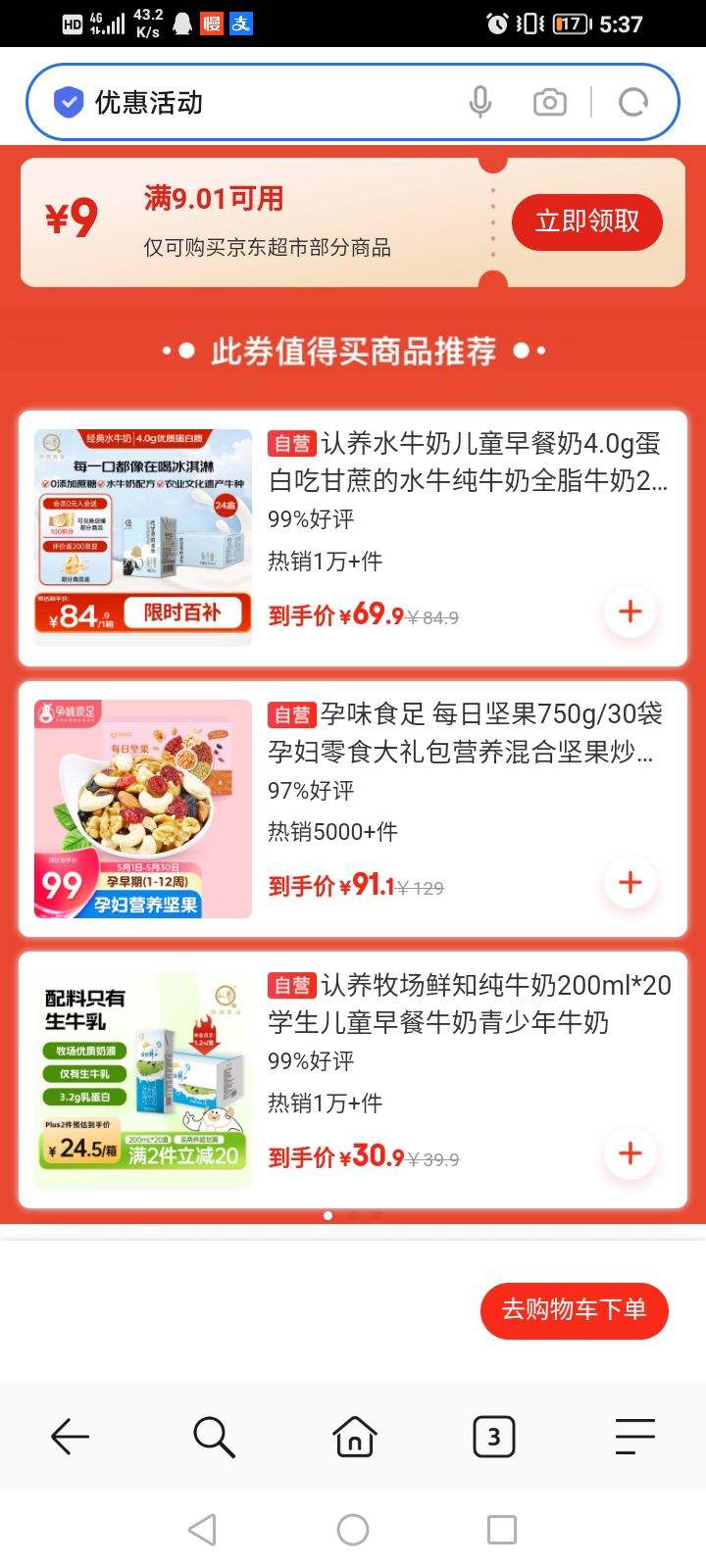Add 孕味食足 daily nuts to cart
706x1568 pixels.
tap(630, 883)
